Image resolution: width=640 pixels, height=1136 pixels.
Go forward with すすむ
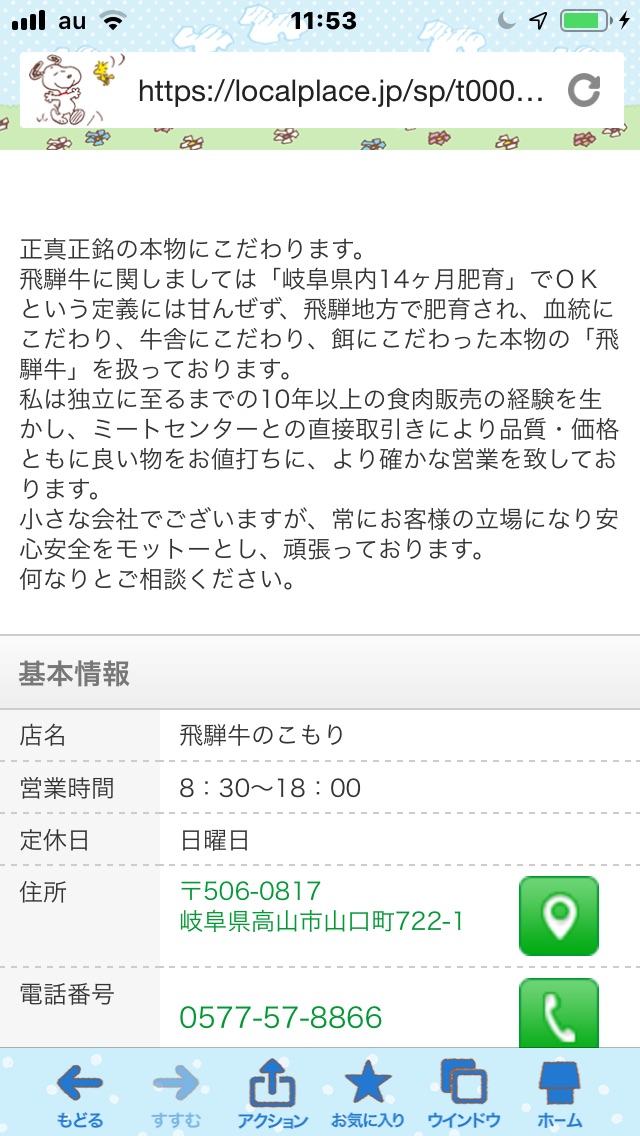point(176,1095)
